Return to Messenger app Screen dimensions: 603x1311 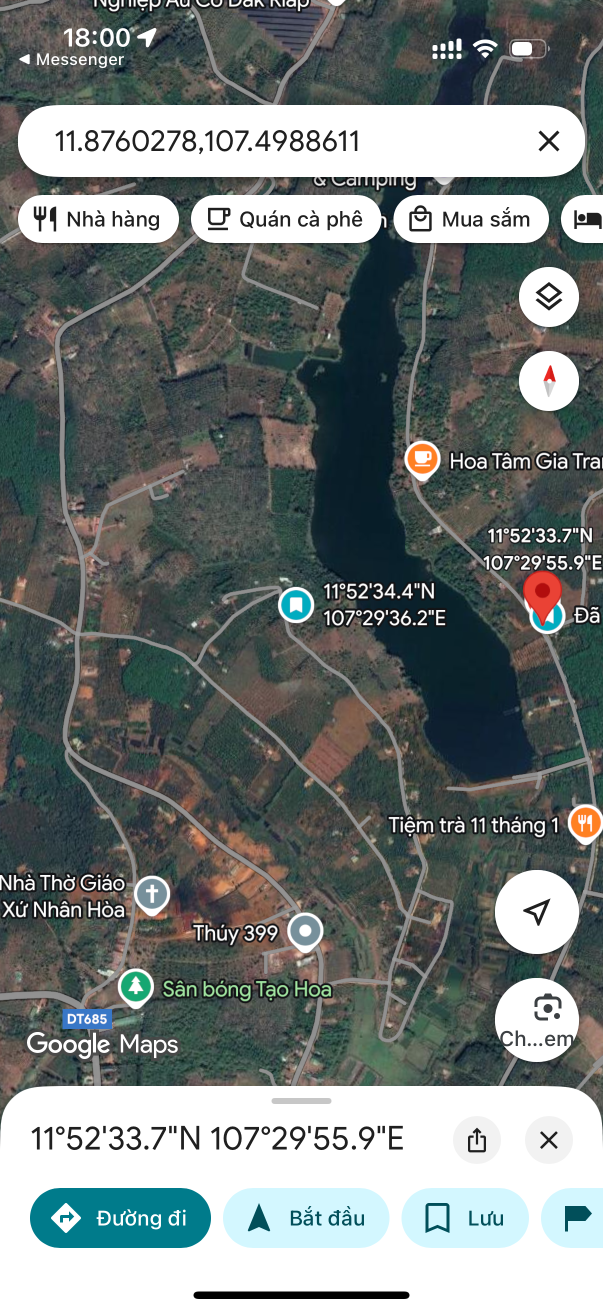[70, 60]
